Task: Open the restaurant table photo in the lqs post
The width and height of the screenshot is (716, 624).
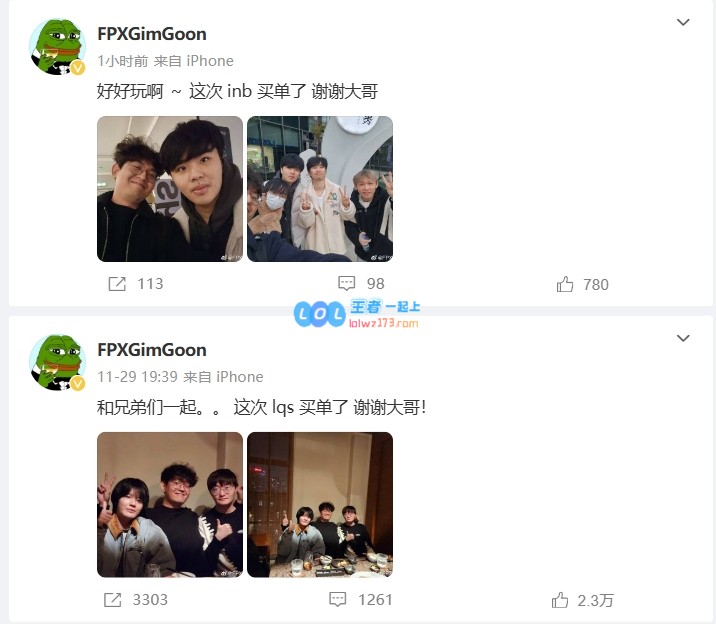Action: pos(320,504)
